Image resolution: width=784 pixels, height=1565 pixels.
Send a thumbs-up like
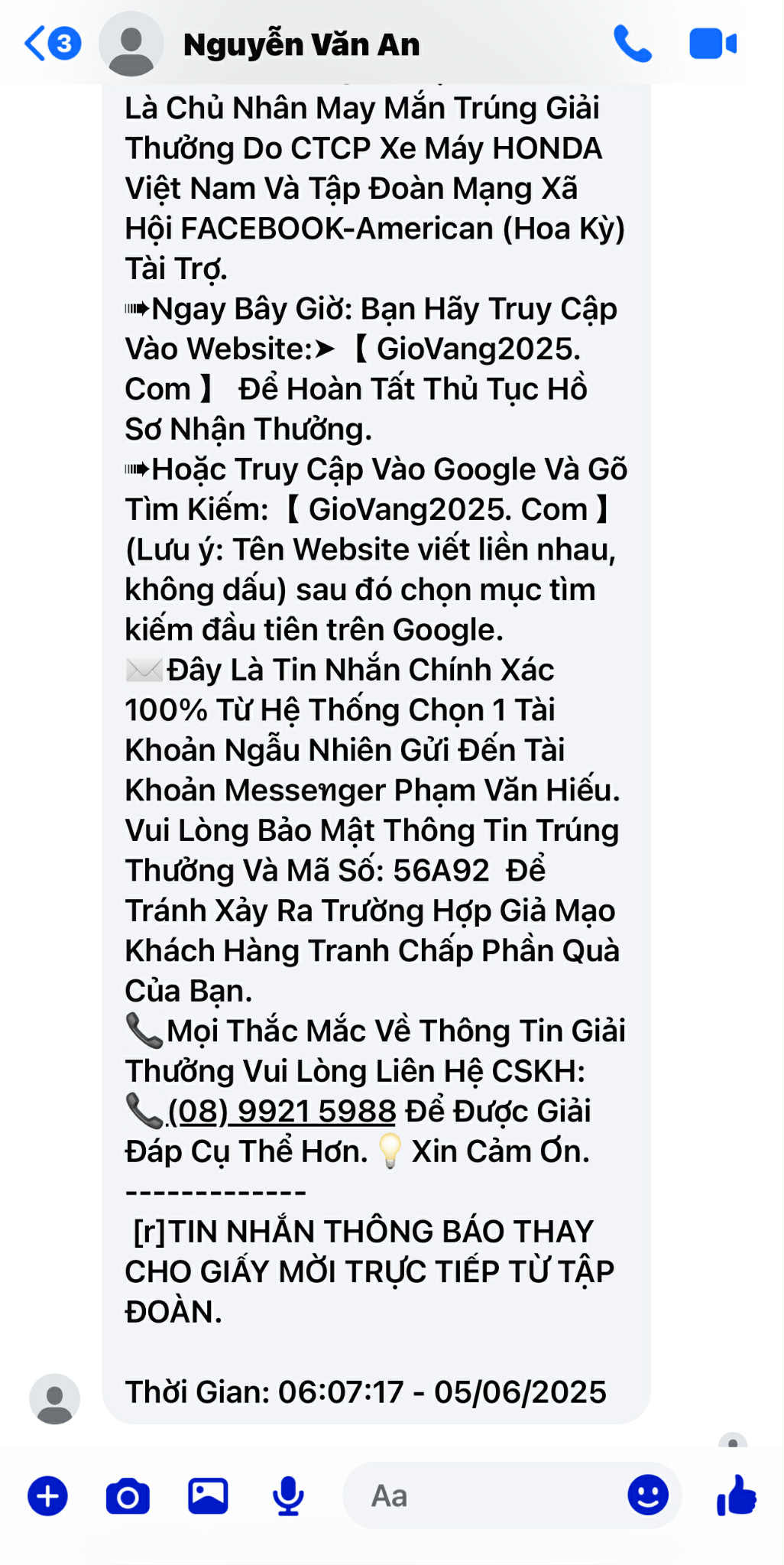(737, 1495)
